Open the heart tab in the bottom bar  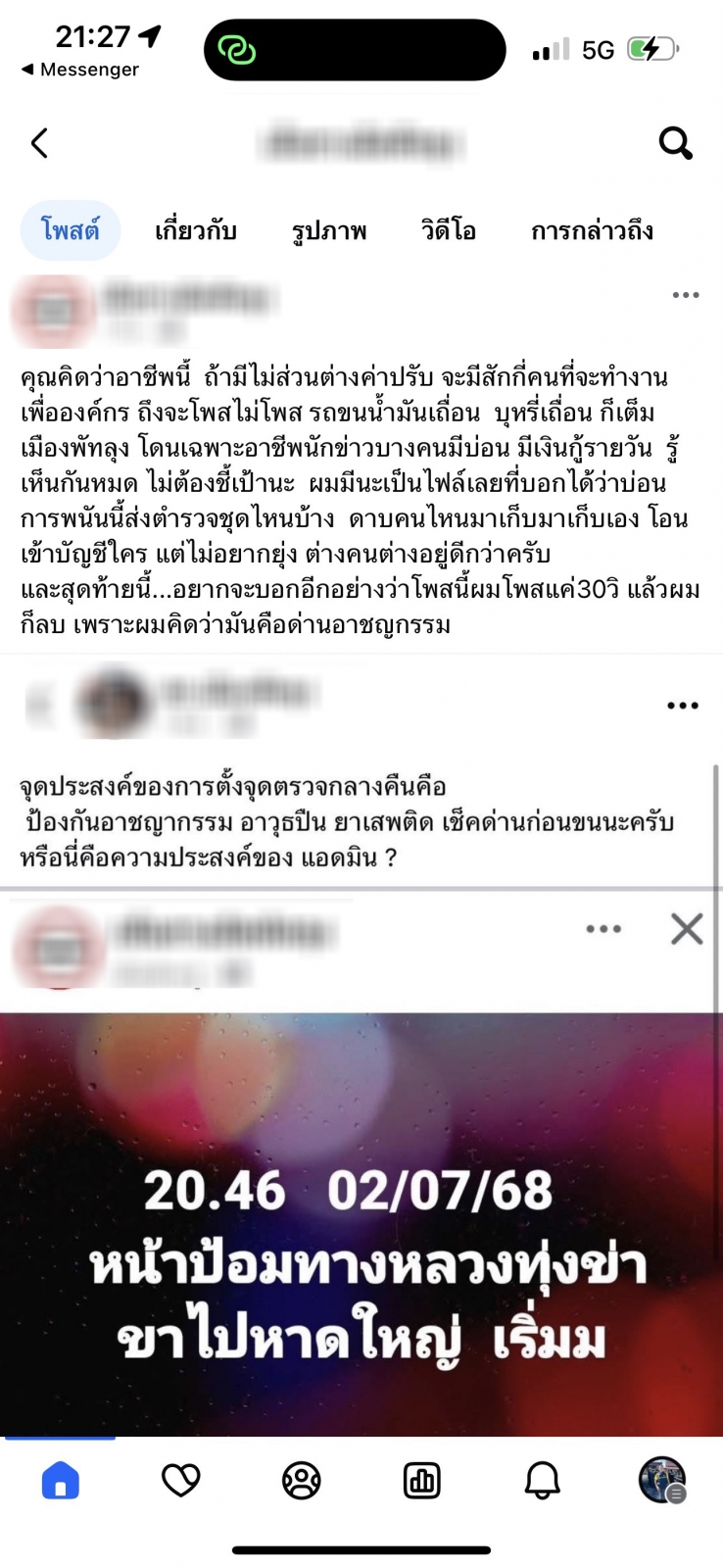181,1480
